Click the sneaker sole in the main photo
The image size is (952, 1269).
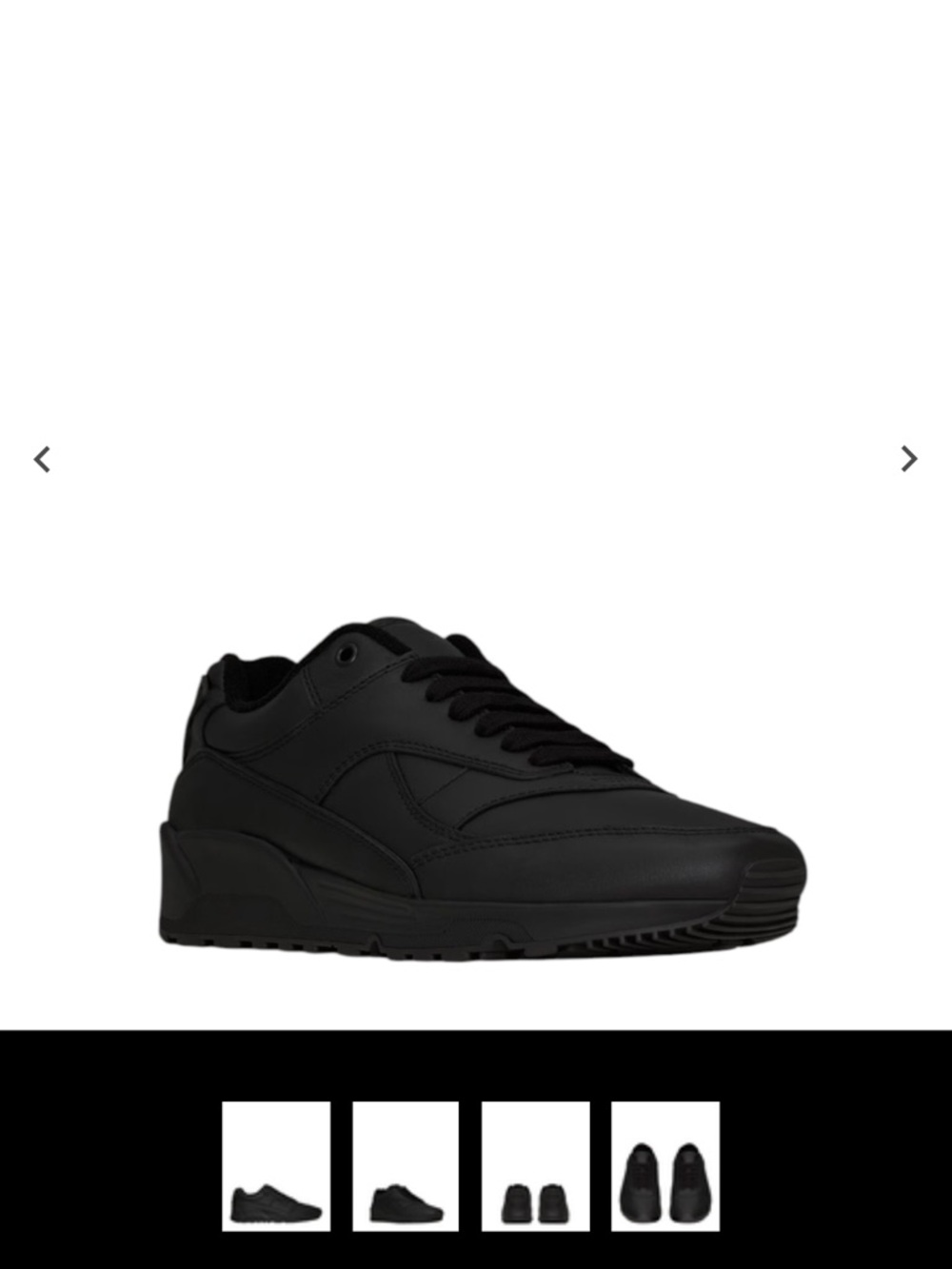click(476, 928)
